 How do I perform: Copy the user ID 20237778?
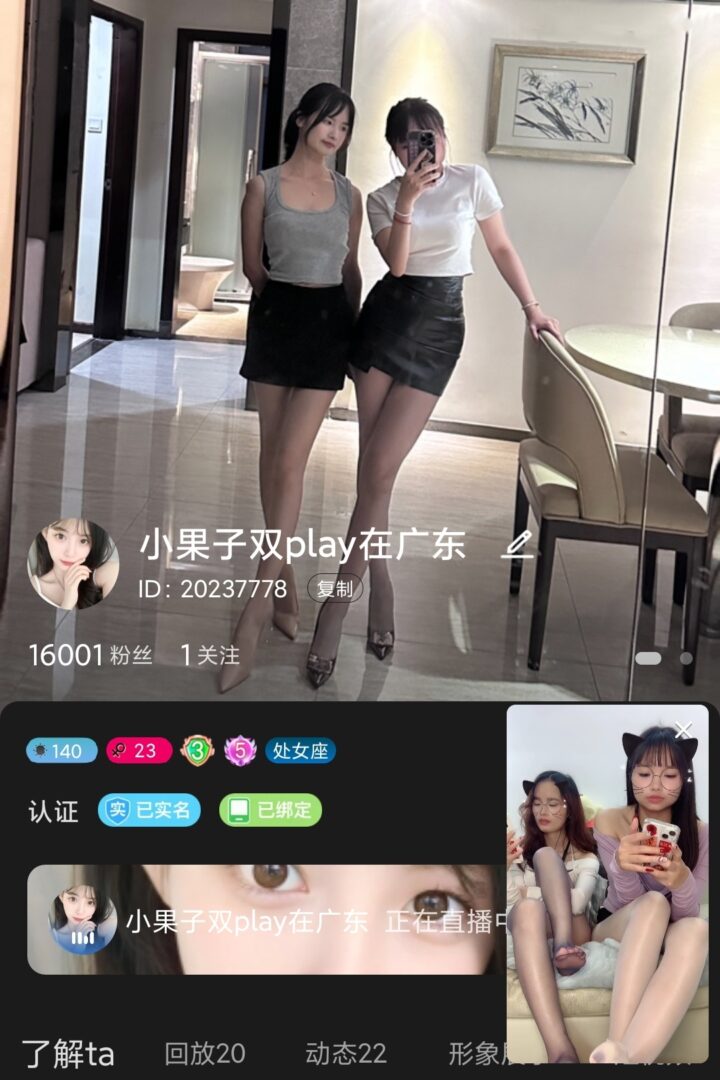point(335,589)
